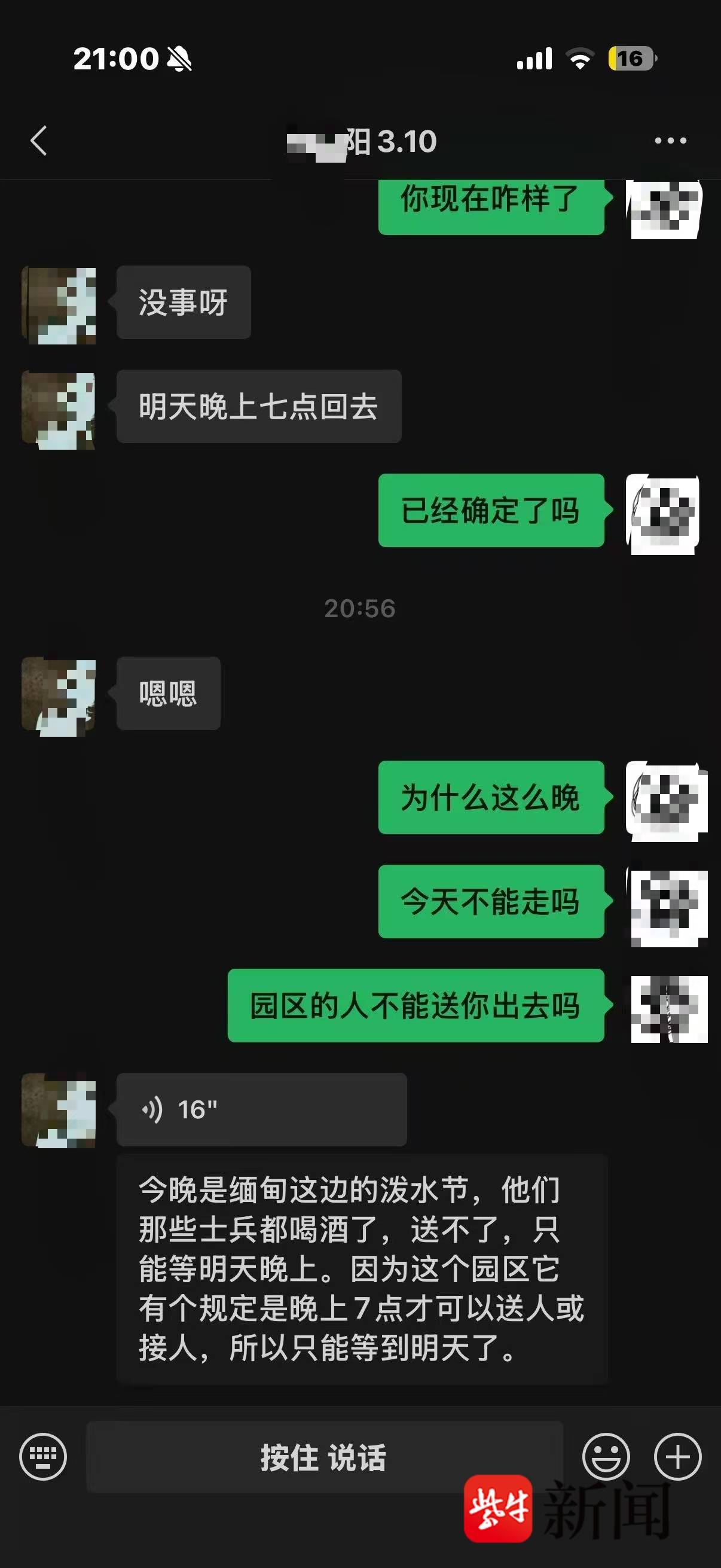Switch to keyboard text input
The width and height of the screenshot is (721, 1568).
pyautogui.click(x=42, y=1457)
